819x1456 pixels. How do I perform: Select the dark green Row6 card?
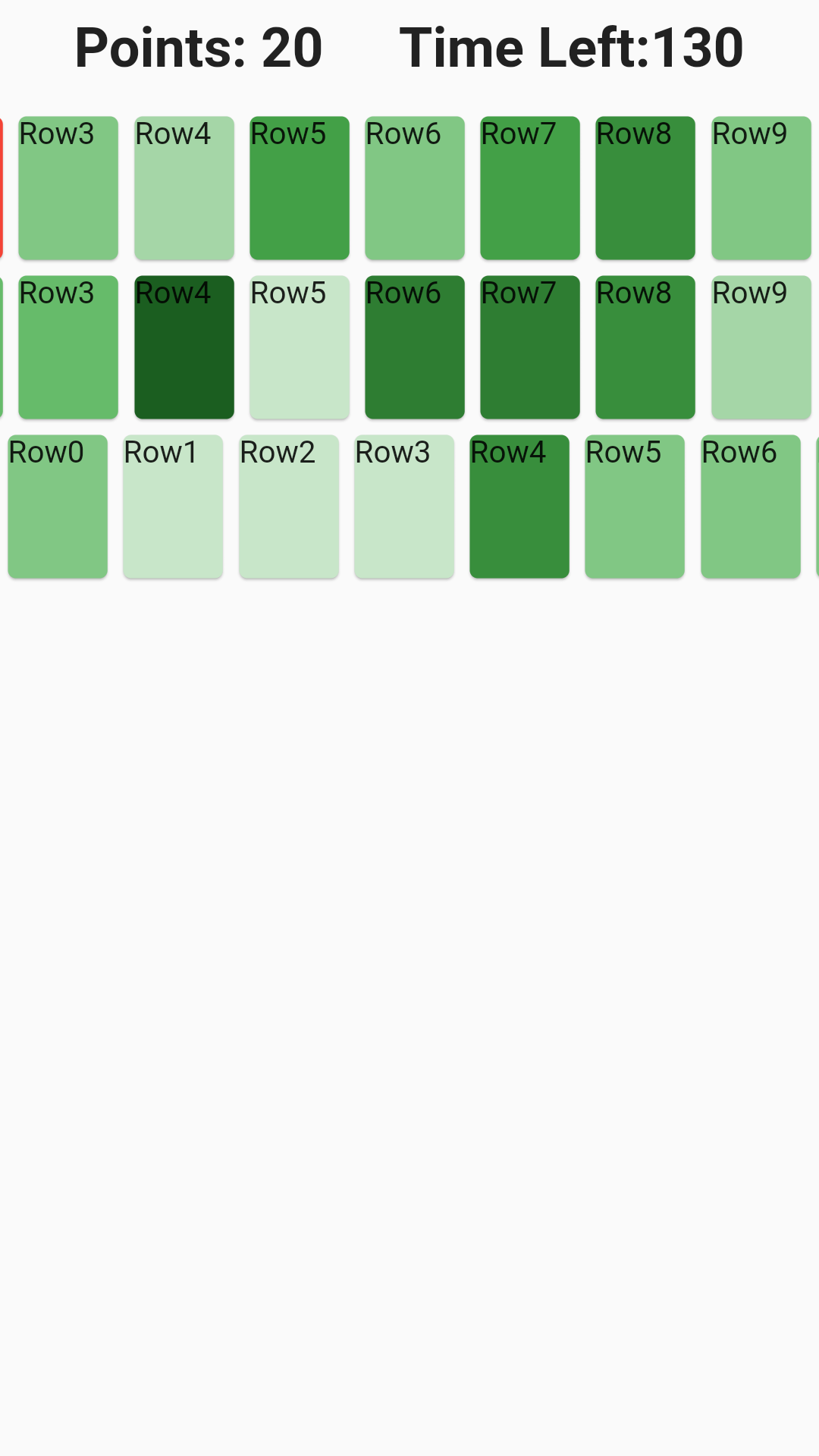pyautogui.click(x=415, y=347)
